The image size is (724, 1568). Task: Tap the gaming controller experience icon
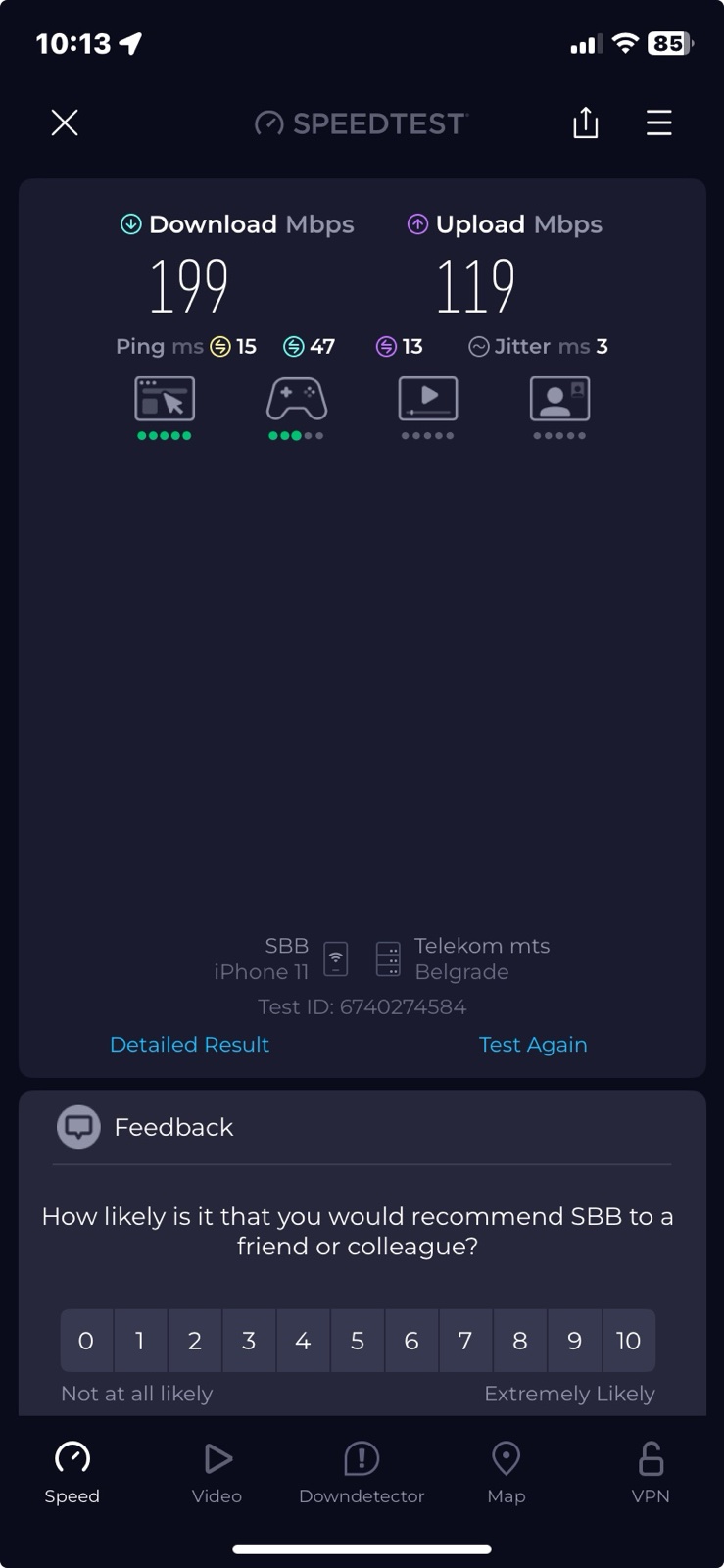tap(296, 400)
